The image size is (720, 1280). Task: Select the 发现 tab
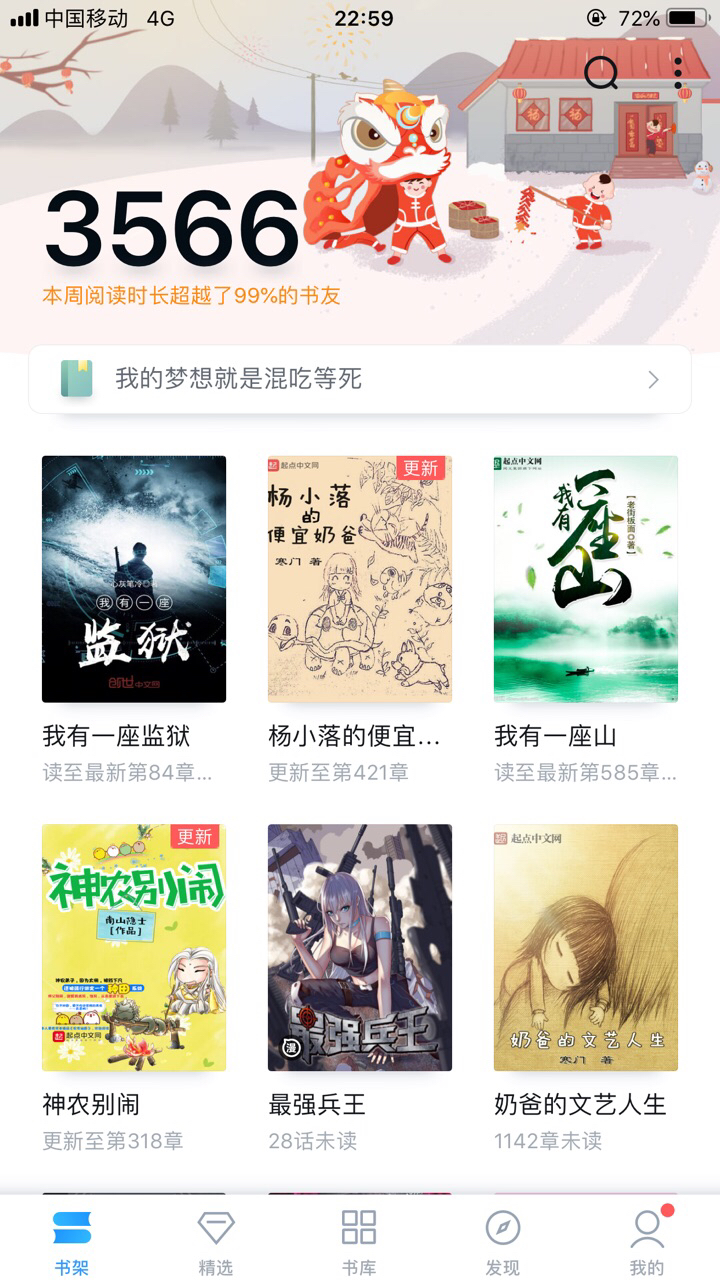tap(503, 1240)
